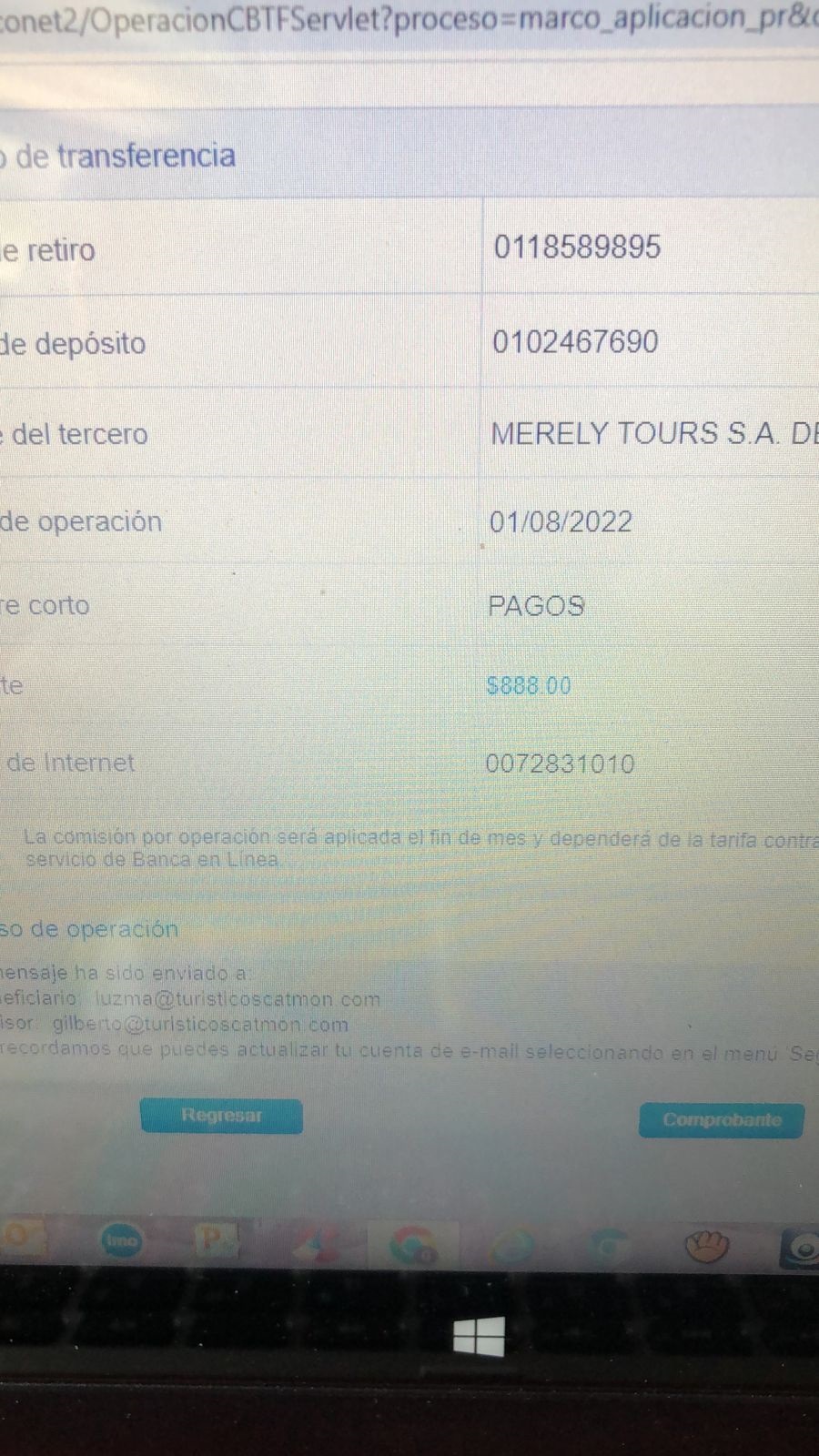
Task: Launch Internet Explorer from the taskbar
Action: 512,1244
